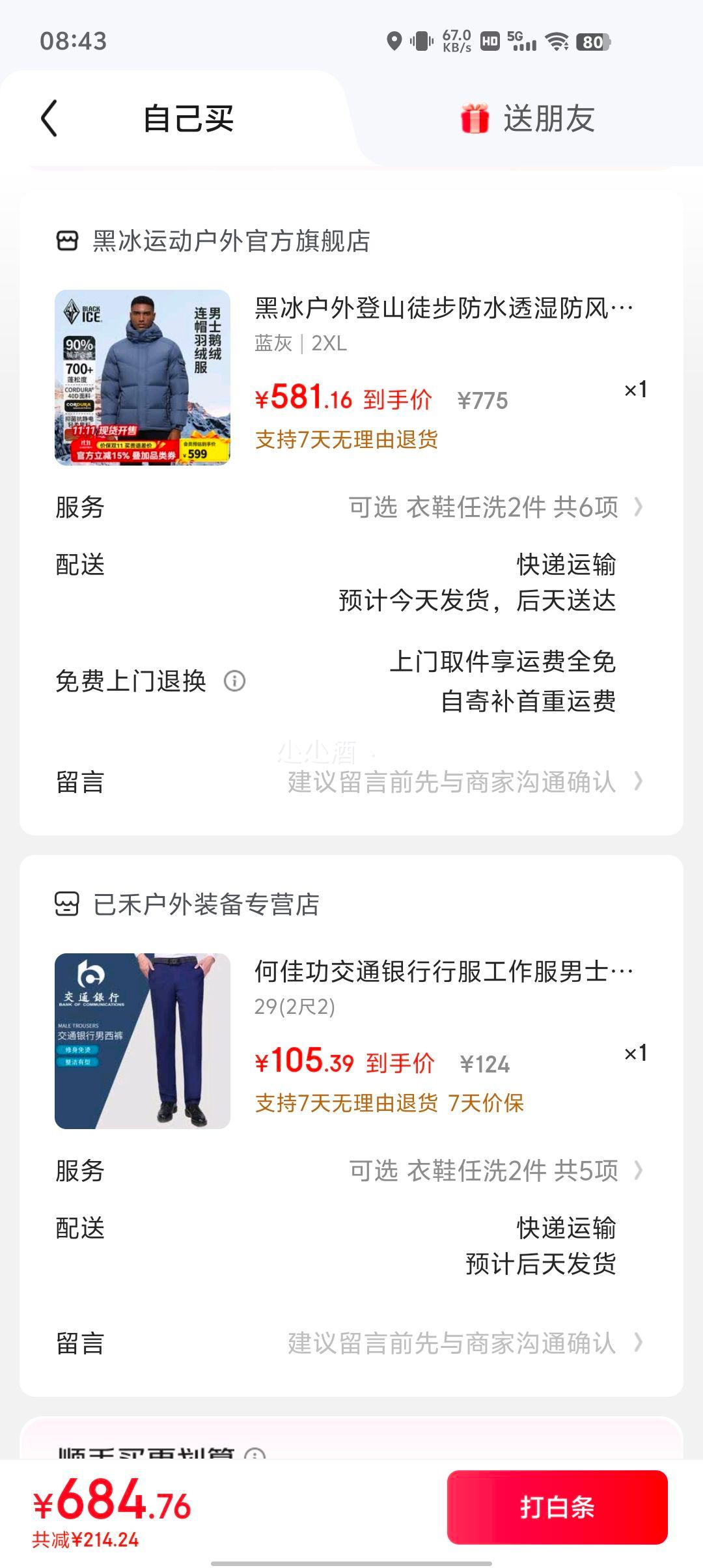Expand 服务 options for the 何佳功 trousers

tap(495, 1171)
